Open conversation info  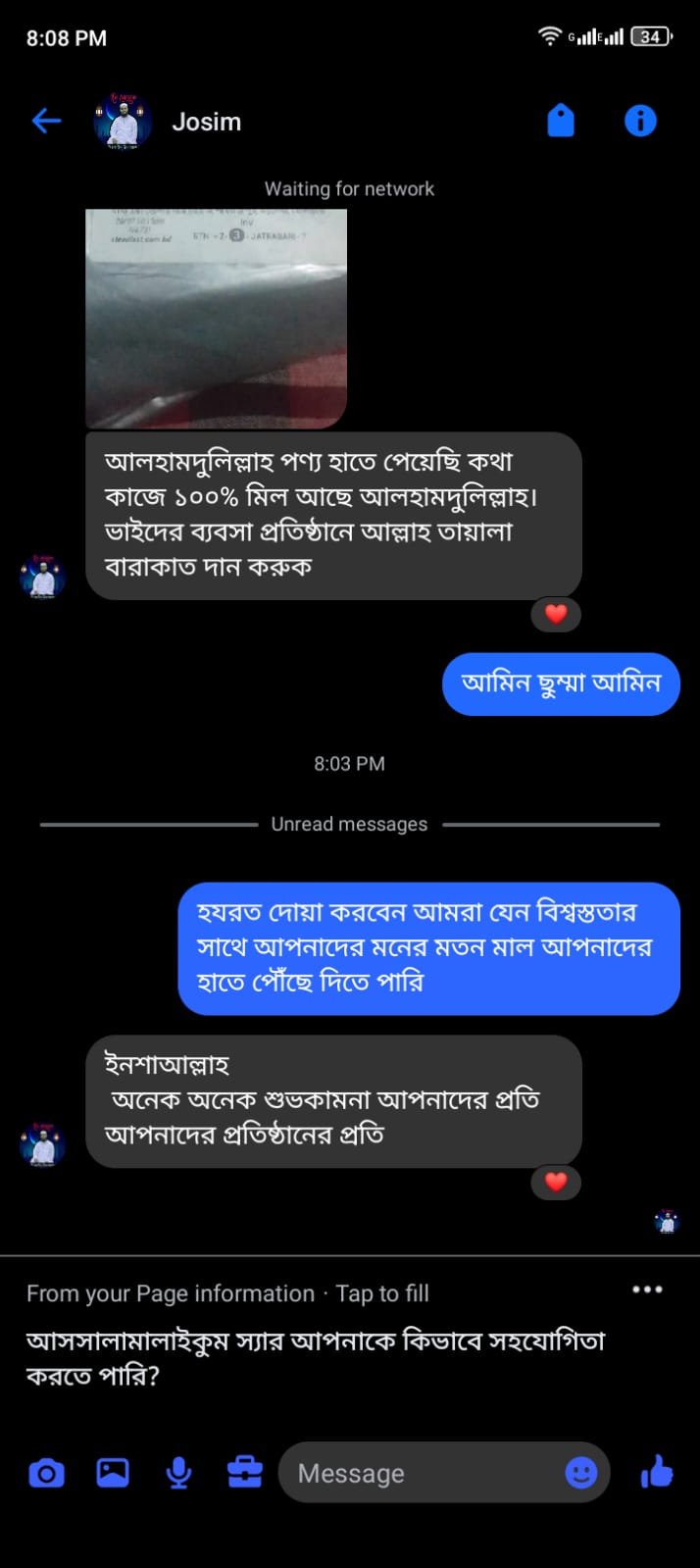(640, 122)
